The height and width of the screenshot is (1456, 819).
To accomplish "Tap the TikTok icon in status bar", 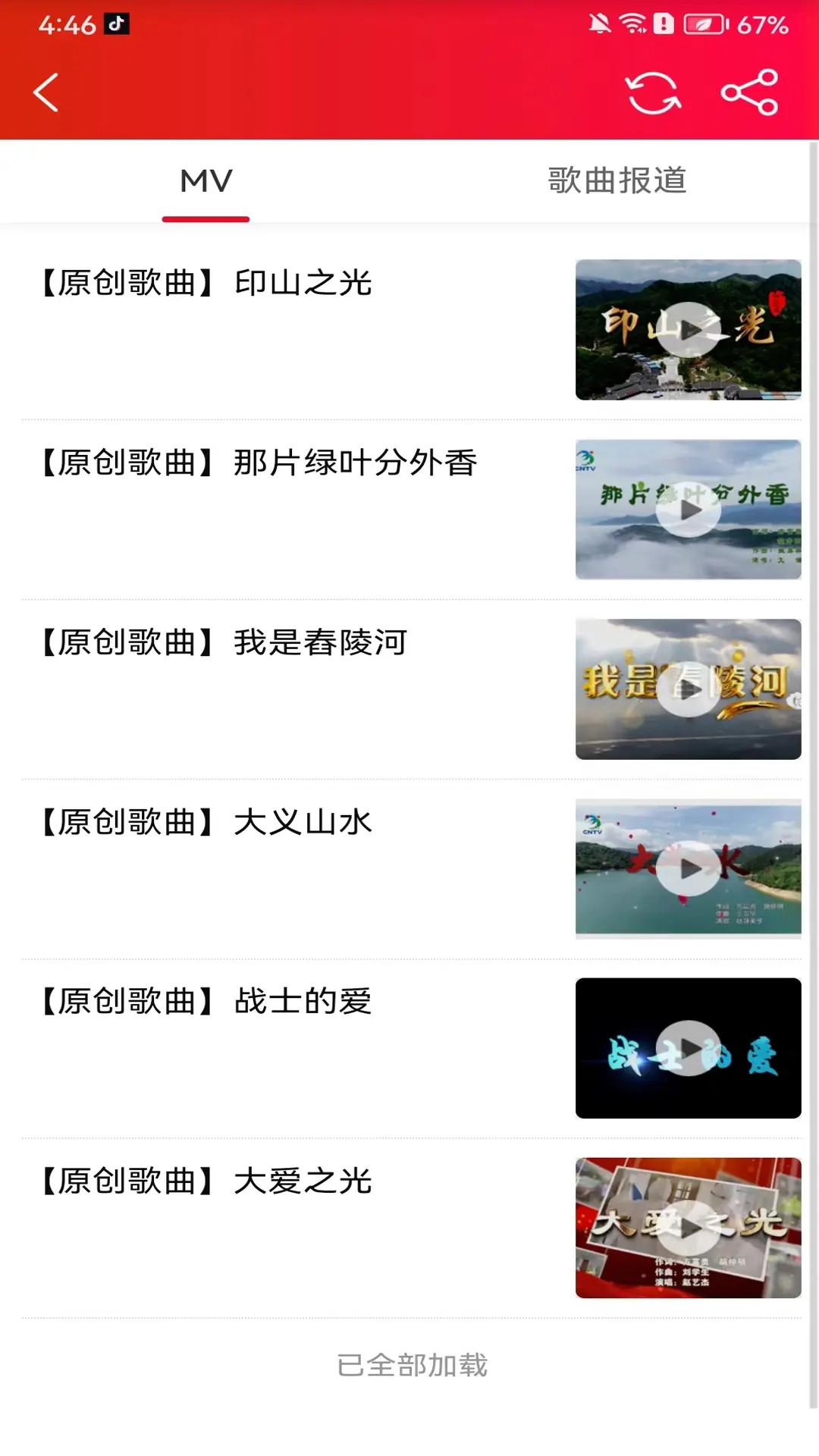I will point(118,22).
